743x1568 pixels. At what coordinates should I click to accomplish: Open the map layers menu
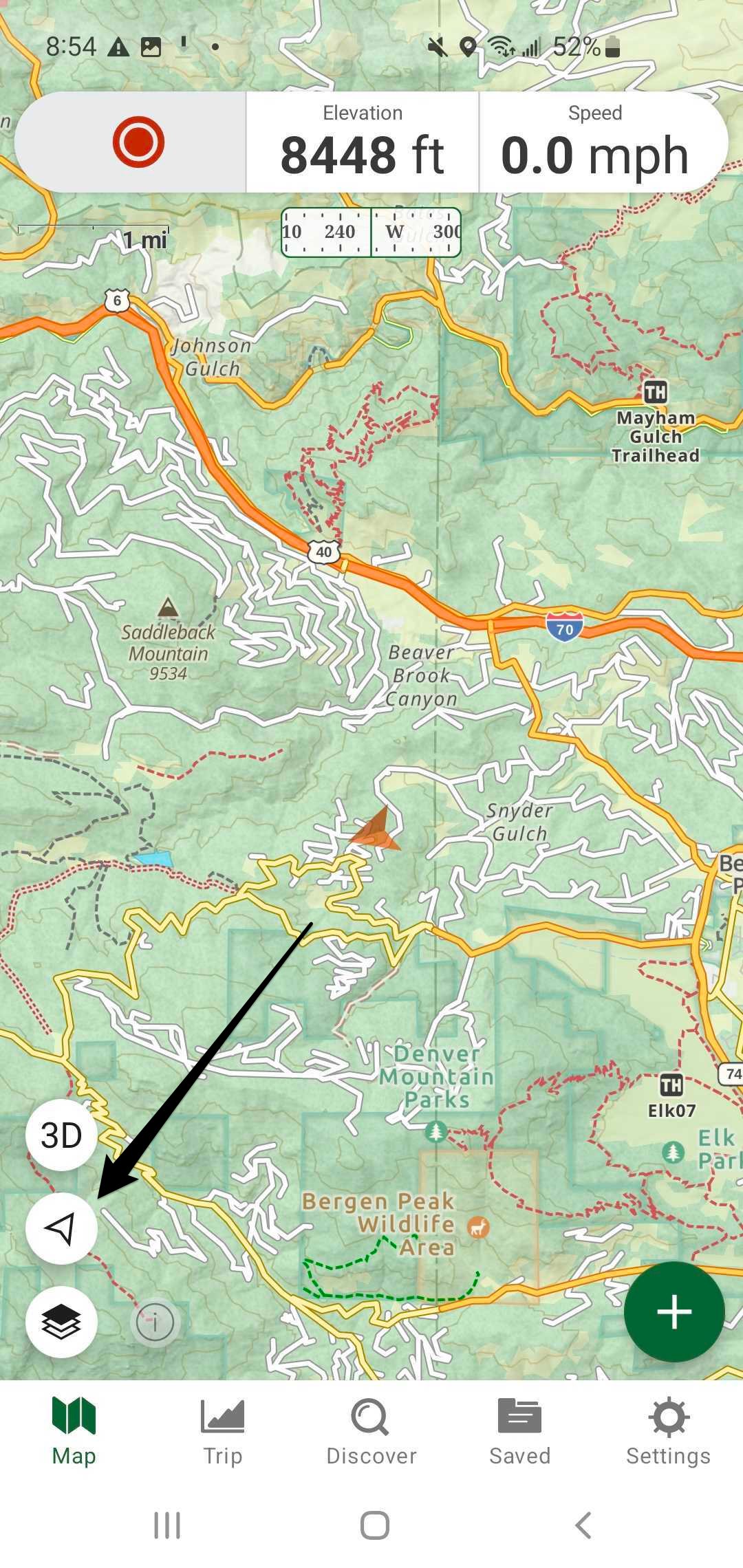pyautogui.click(x=61, y=1322)
